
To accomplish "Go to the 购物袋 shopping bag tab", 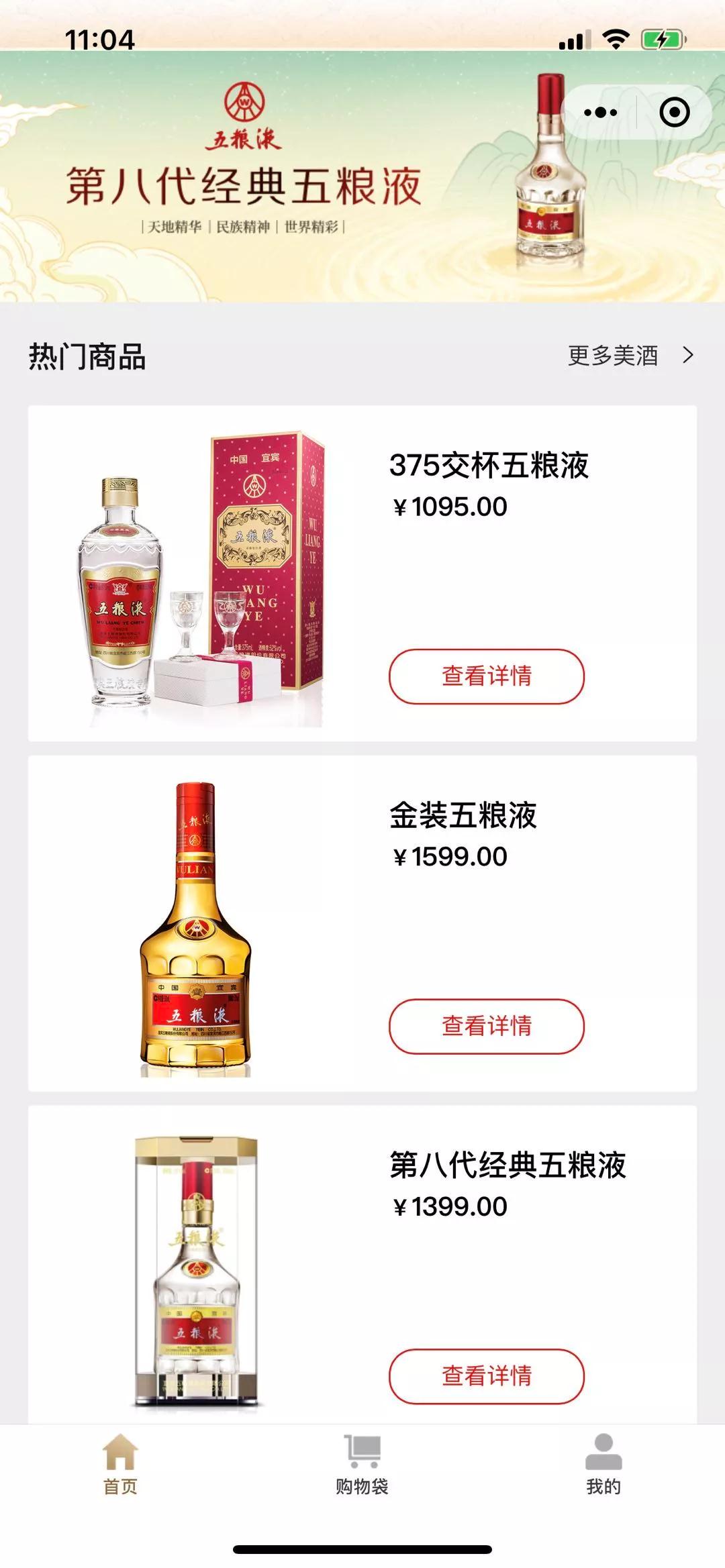I will pos(362,1463).
